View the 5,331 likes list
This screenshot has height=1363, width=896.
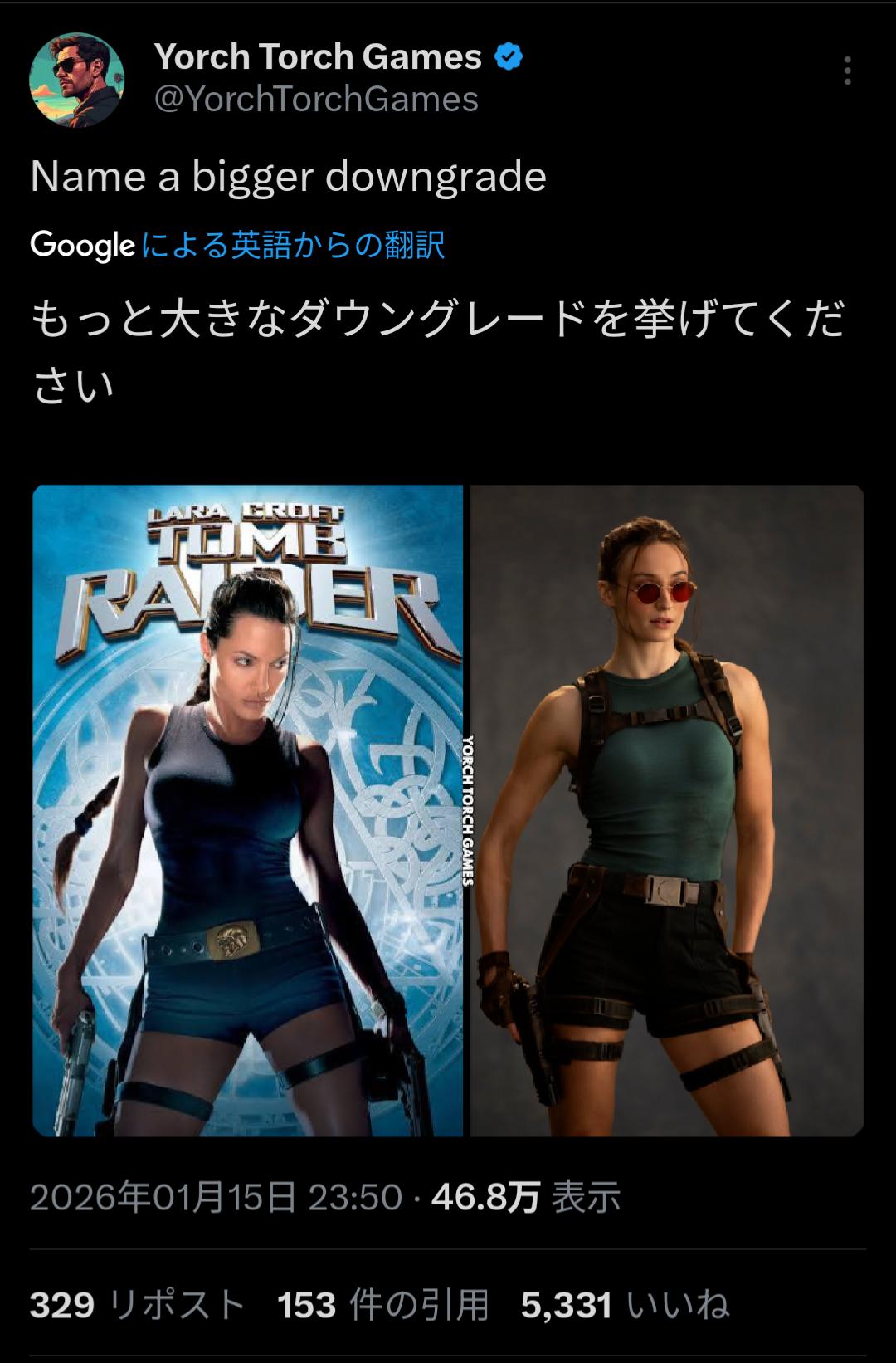[625, 1305]
